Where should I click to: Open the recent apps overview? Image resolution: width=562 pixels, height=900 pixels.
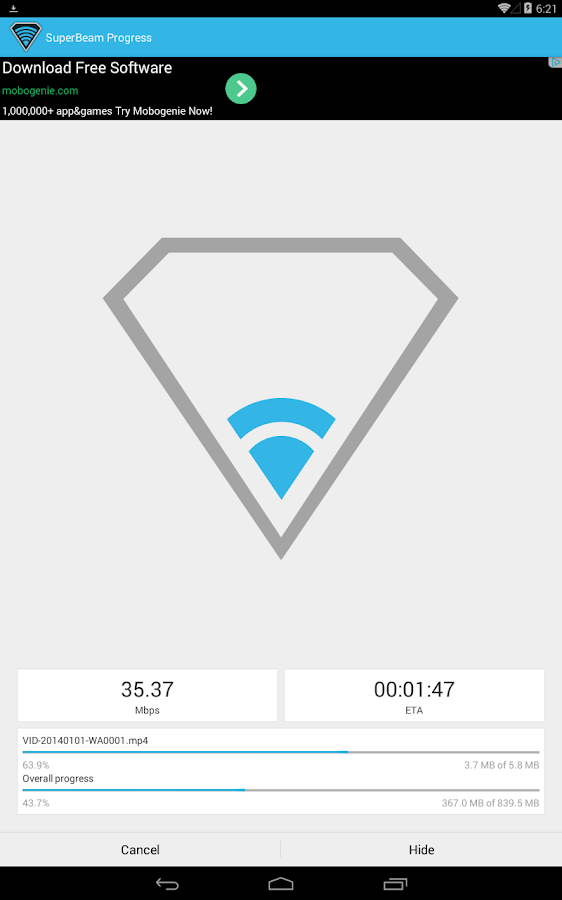[x=395, y=884]
